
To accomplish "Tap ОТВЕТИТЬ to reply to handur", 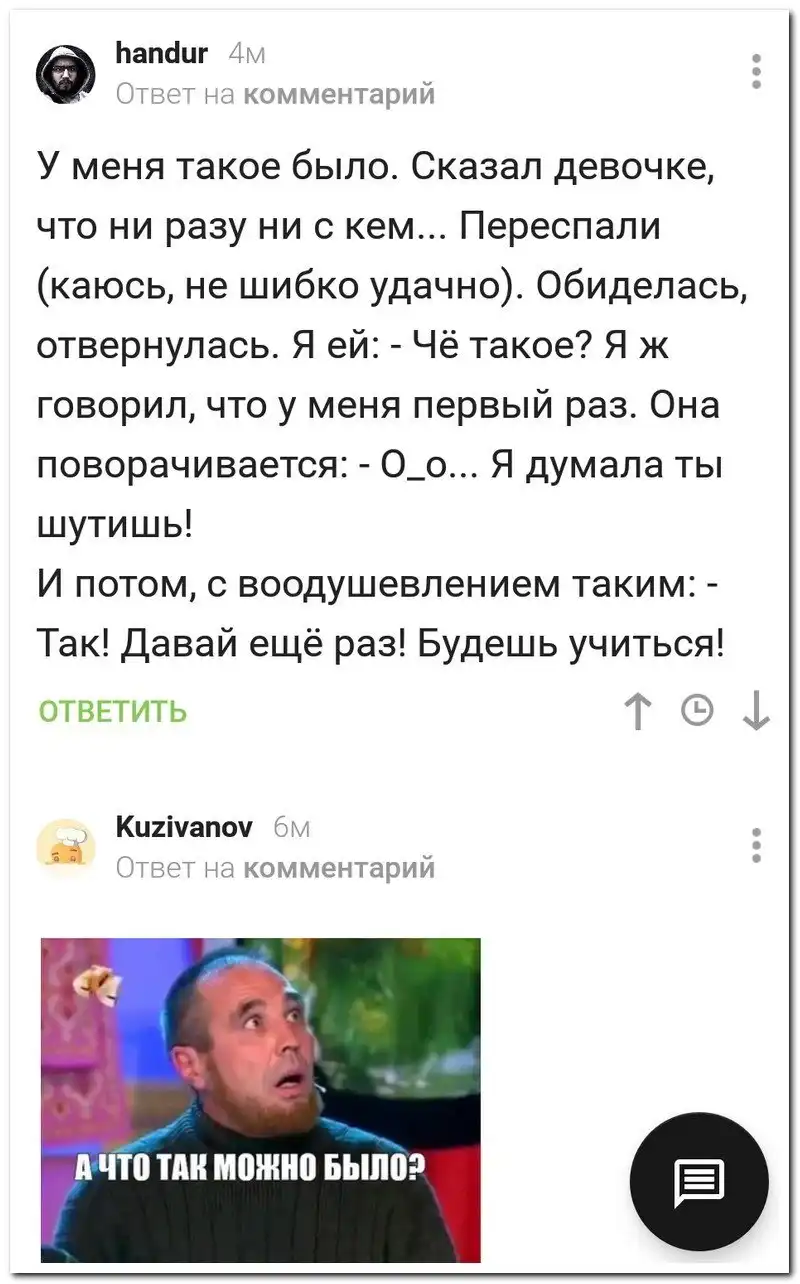I will [112, 712].
